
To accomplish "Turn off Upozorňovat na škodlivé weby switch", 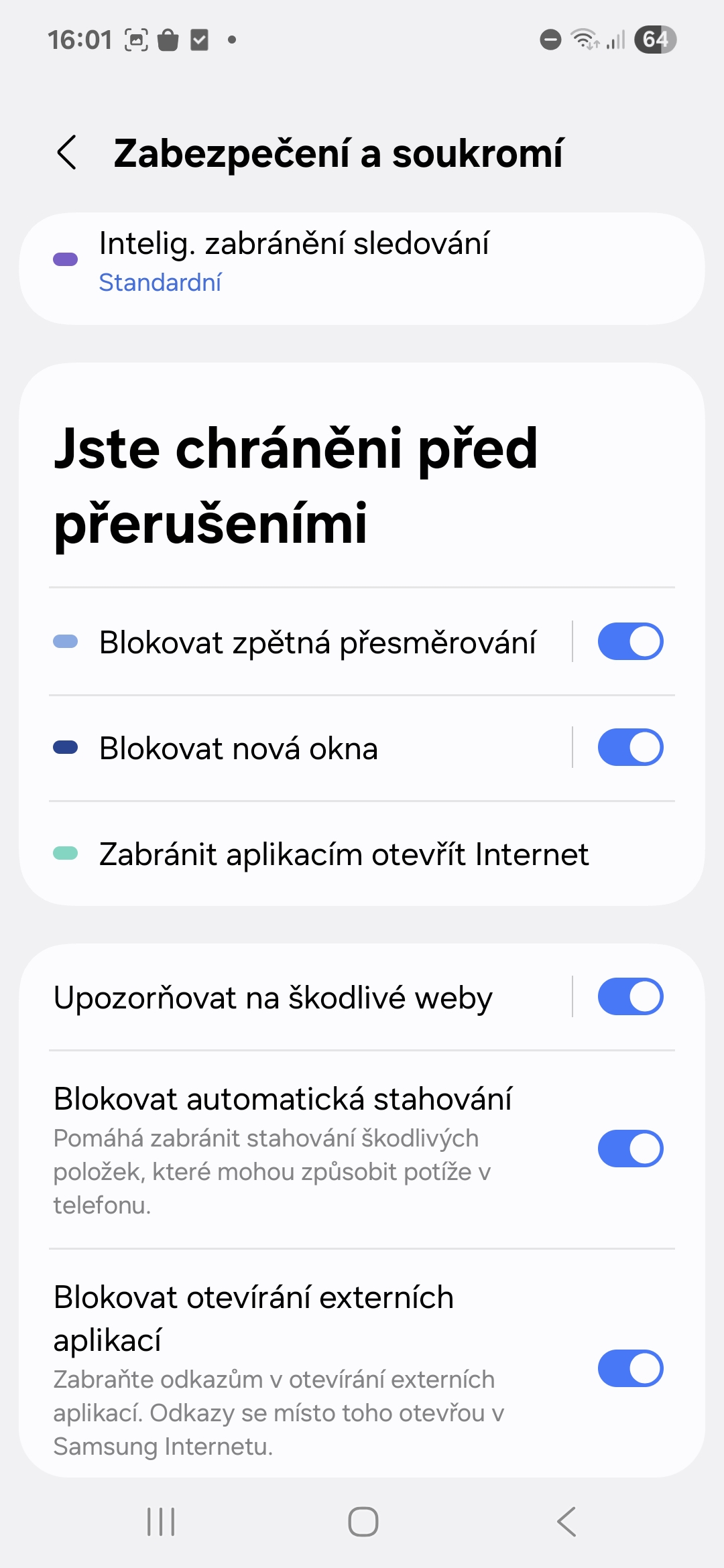I will 630,997.
